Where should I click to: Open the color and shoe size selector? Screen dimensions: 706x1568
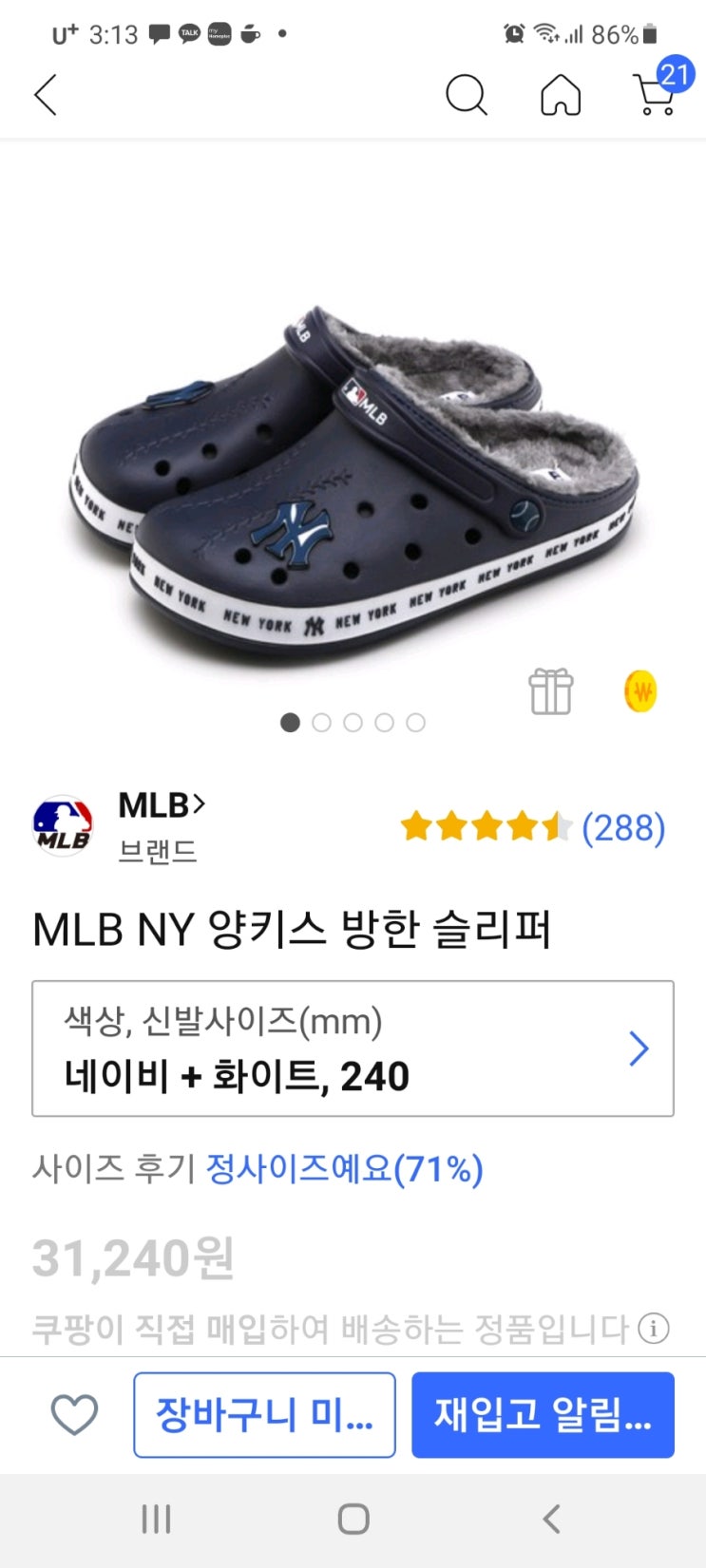[353, 1048]
